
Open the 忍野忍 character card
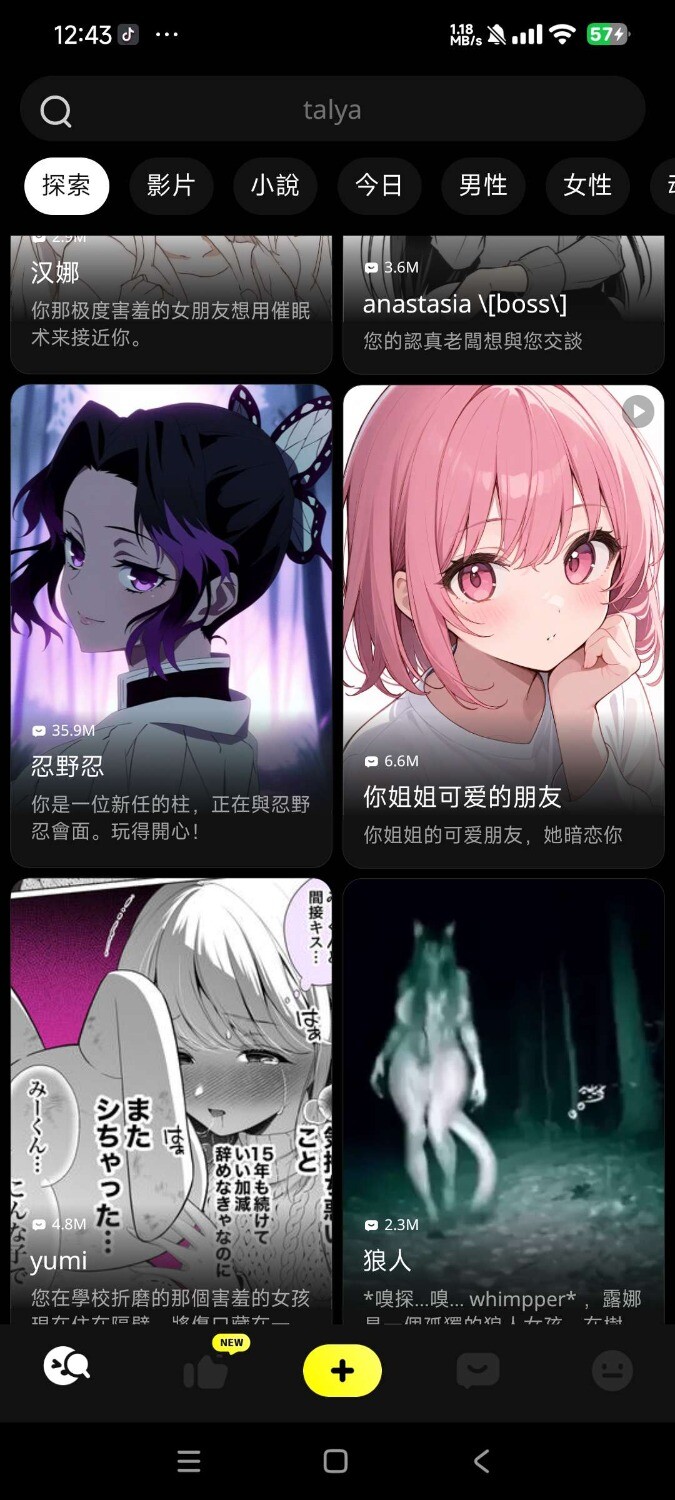(x=171, y=625)
